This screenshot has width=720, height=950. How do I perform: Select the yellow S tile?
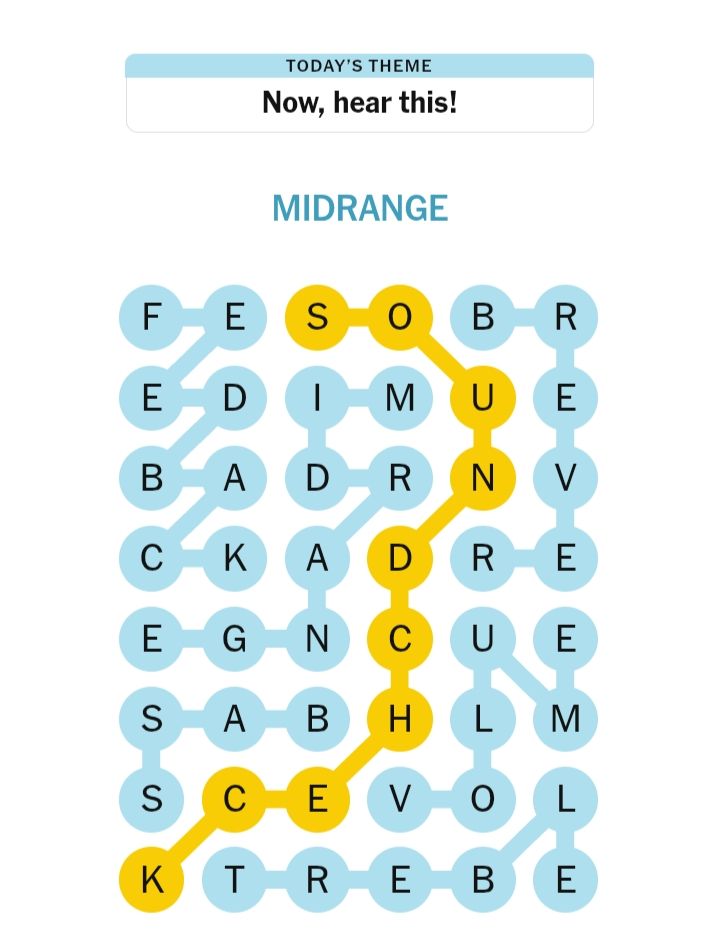(317, 317)
